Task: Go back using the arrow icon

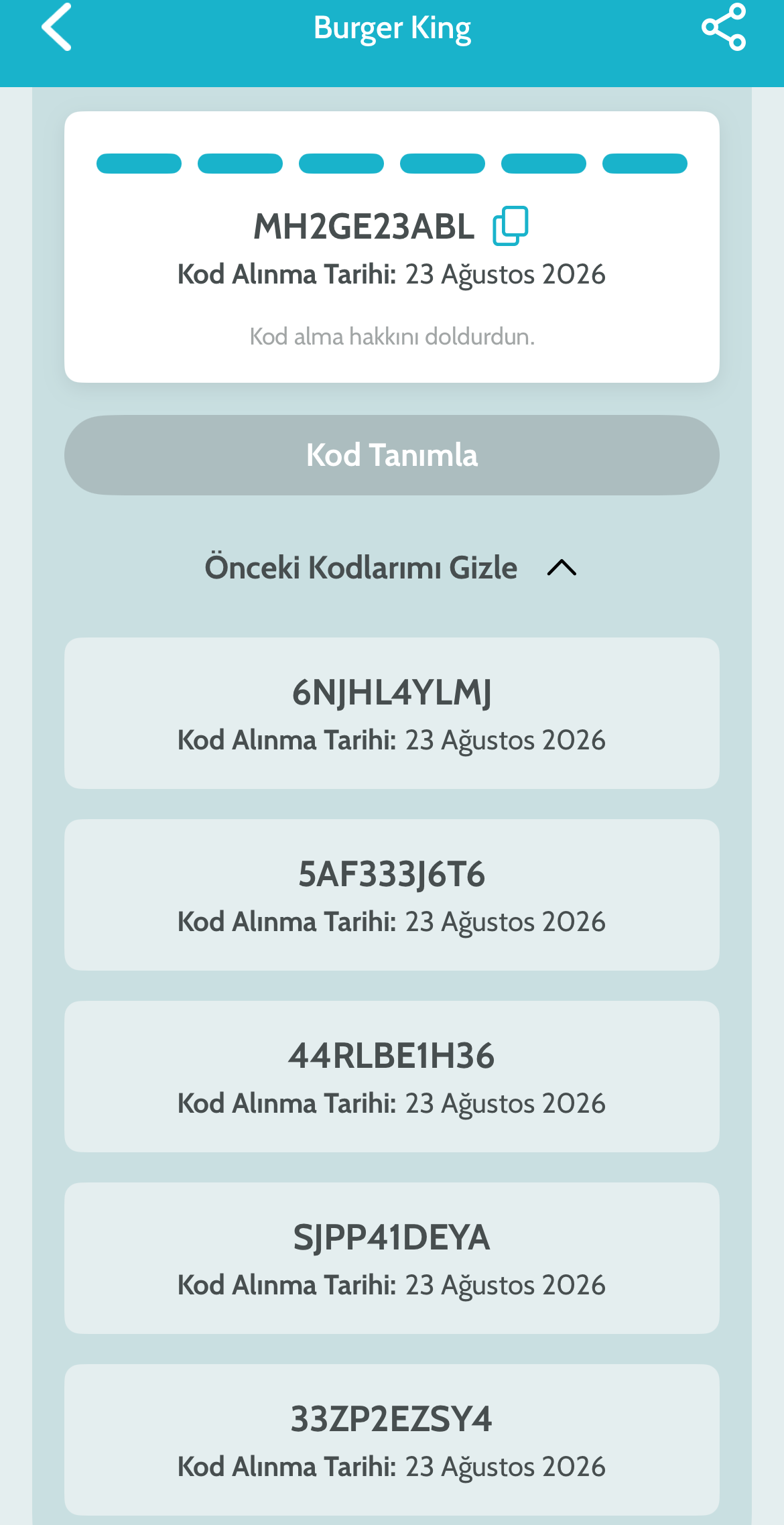Action: click(x=56, y=27)
